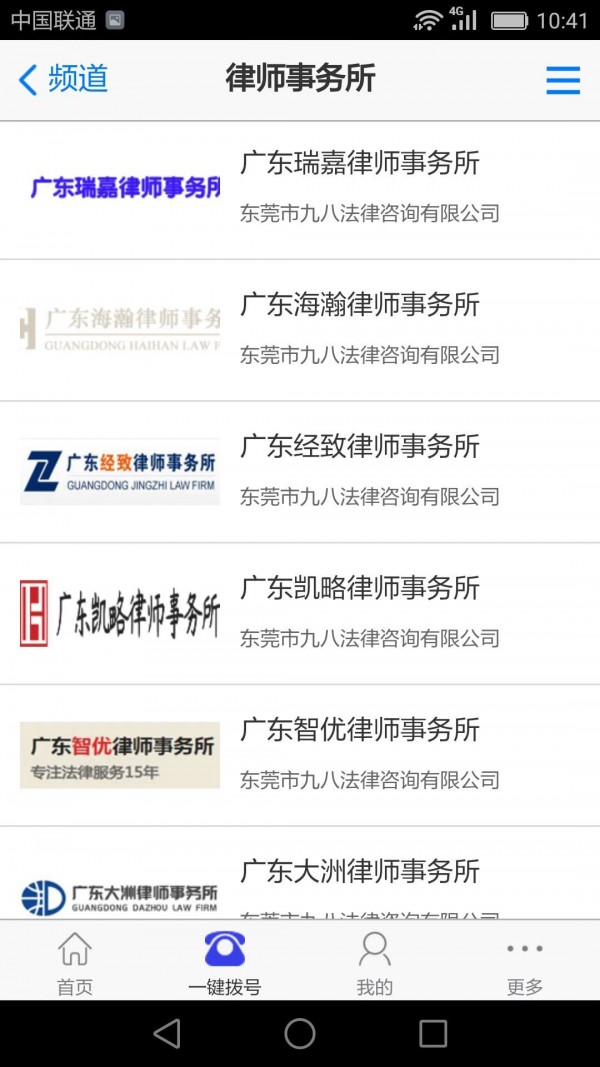The image size is (600, 1067).
Task: Open the hamburger menu
Action: coord(563,80)
